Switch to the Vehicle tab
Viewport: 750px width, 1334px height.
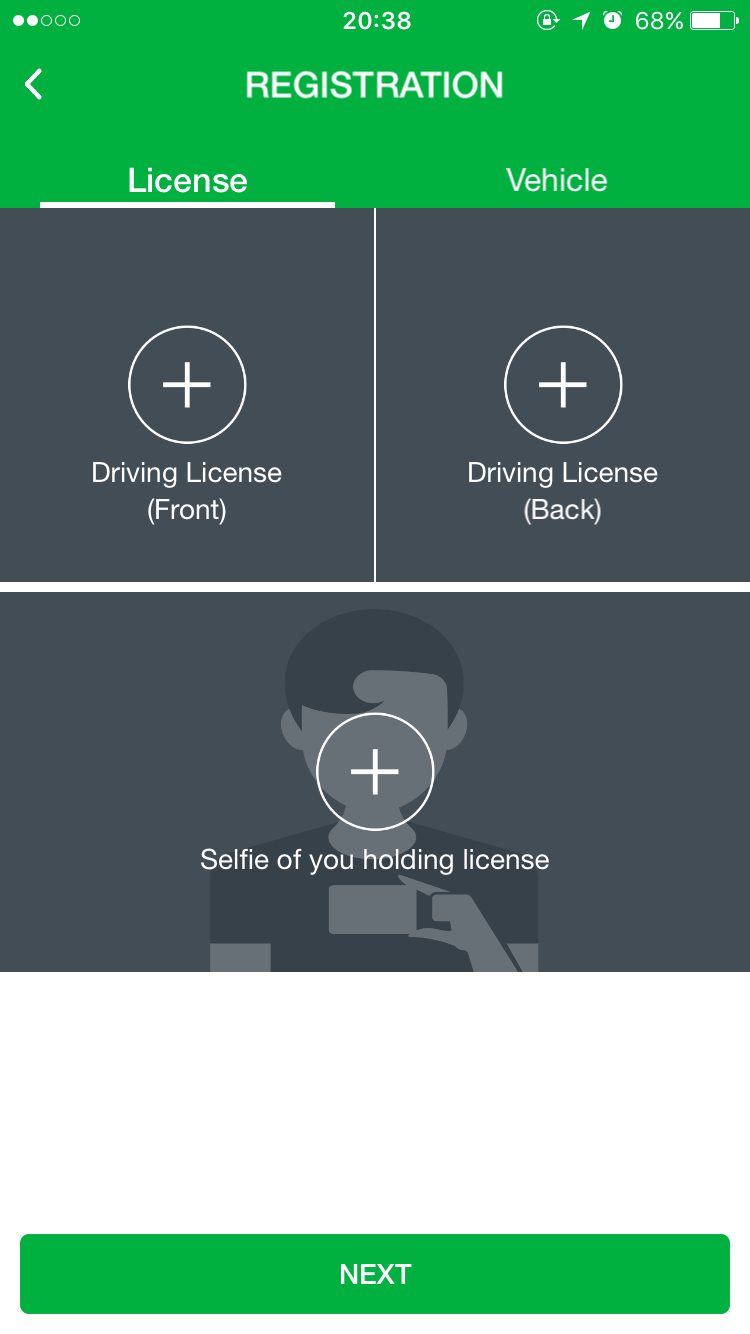pos(556,180)
